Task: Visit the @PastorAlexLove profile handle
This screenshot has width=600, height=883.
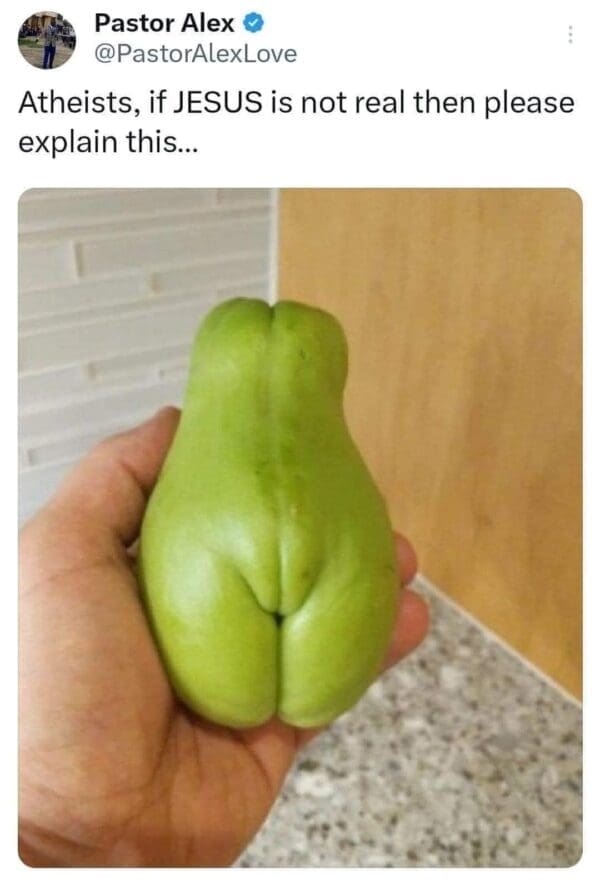Action: pos(195,54)
